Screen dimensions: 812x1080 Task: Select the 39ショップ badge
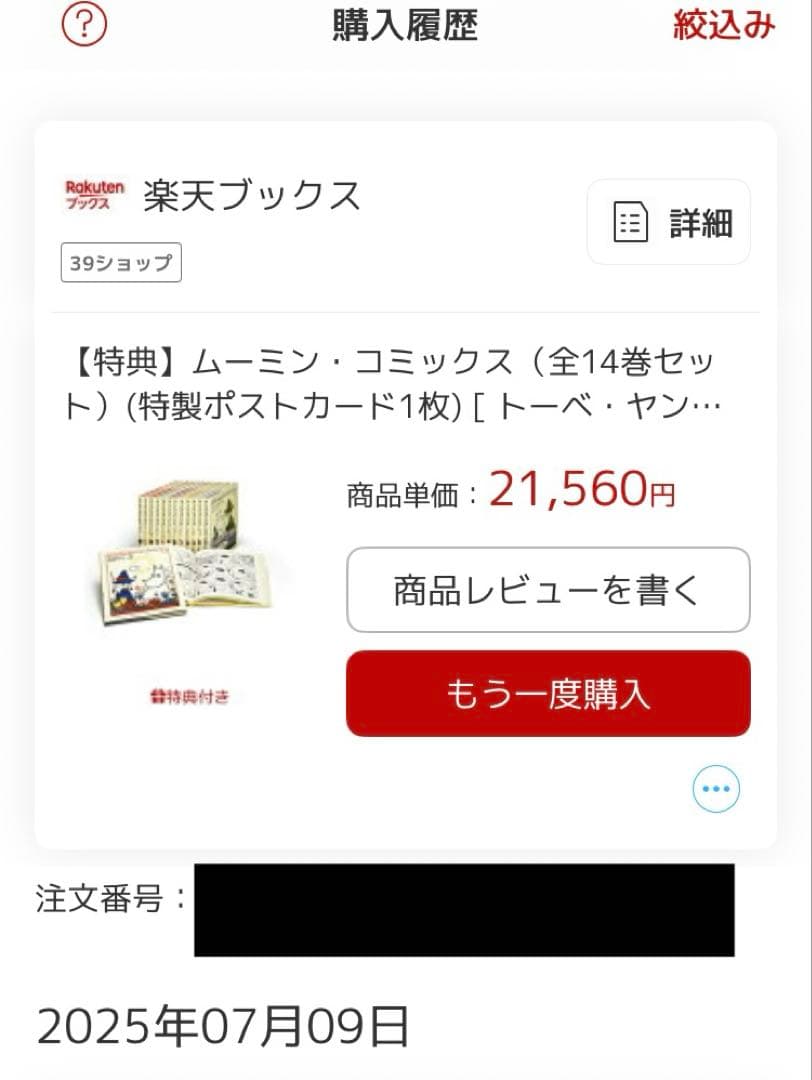click(121, 263)
